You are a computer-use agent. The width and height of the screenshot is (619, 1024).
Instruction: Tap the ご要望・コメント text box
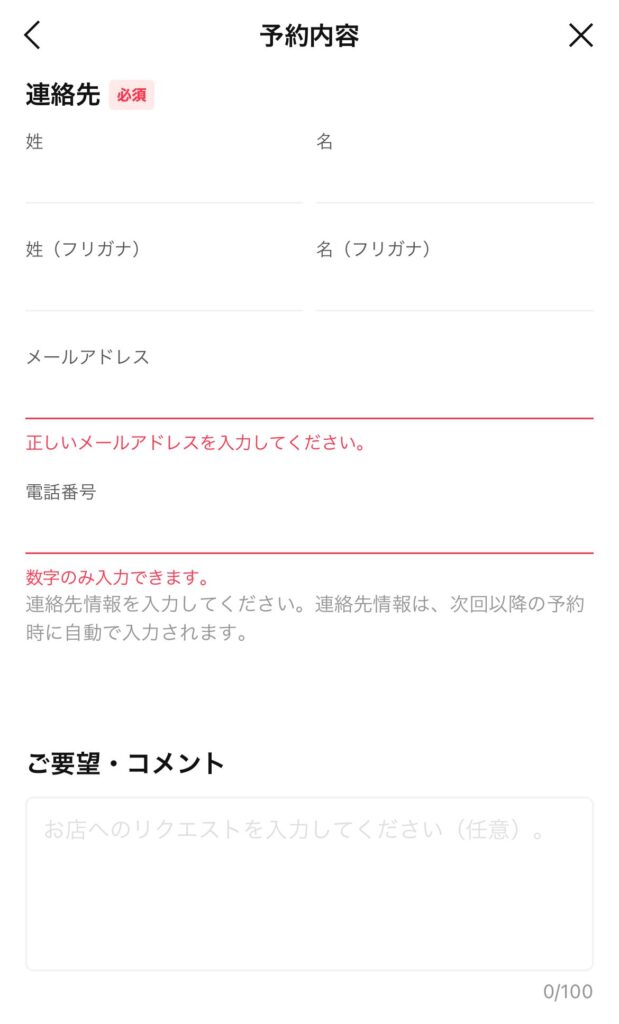click(309, 883)
